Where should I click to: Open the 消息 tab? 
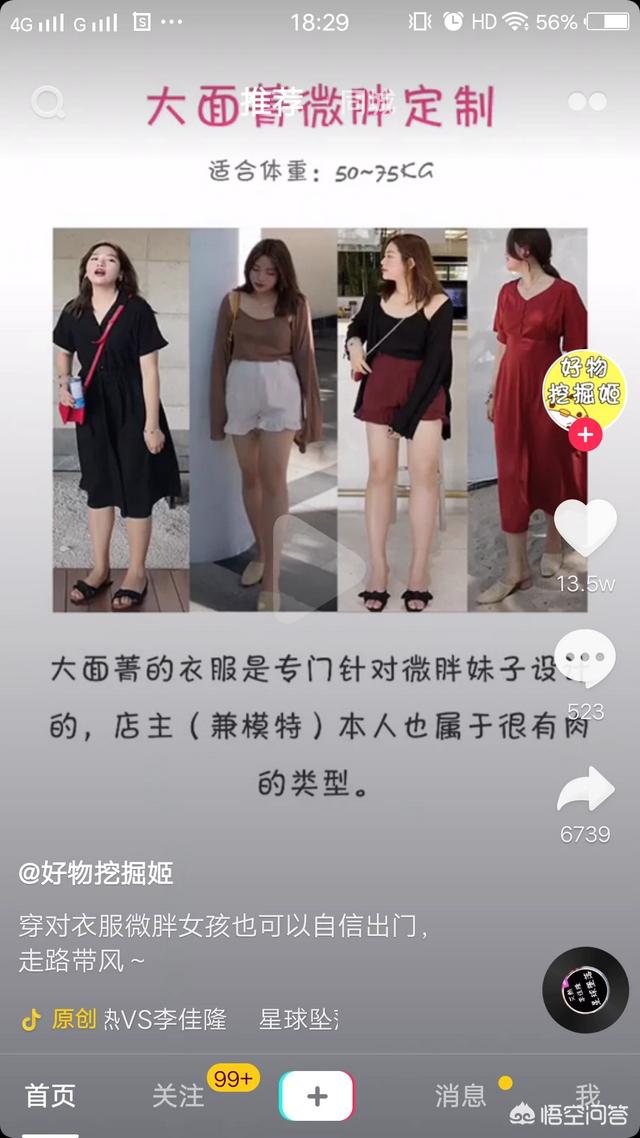[x=460, y=1096]
